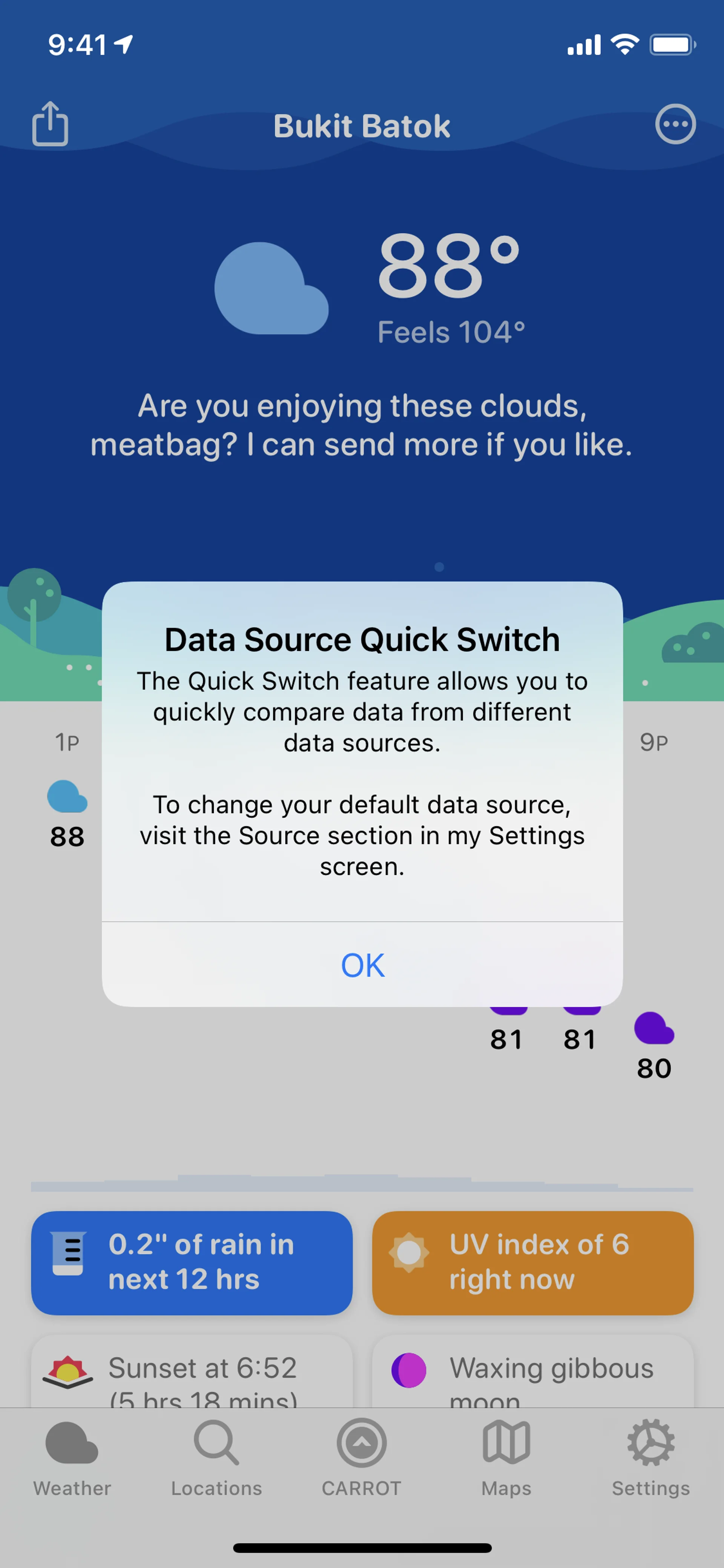Viewport: 724px width, 1568px height.
Task: Dismiss the Quick Switch dialog with OK
Action: click(362, 965)
